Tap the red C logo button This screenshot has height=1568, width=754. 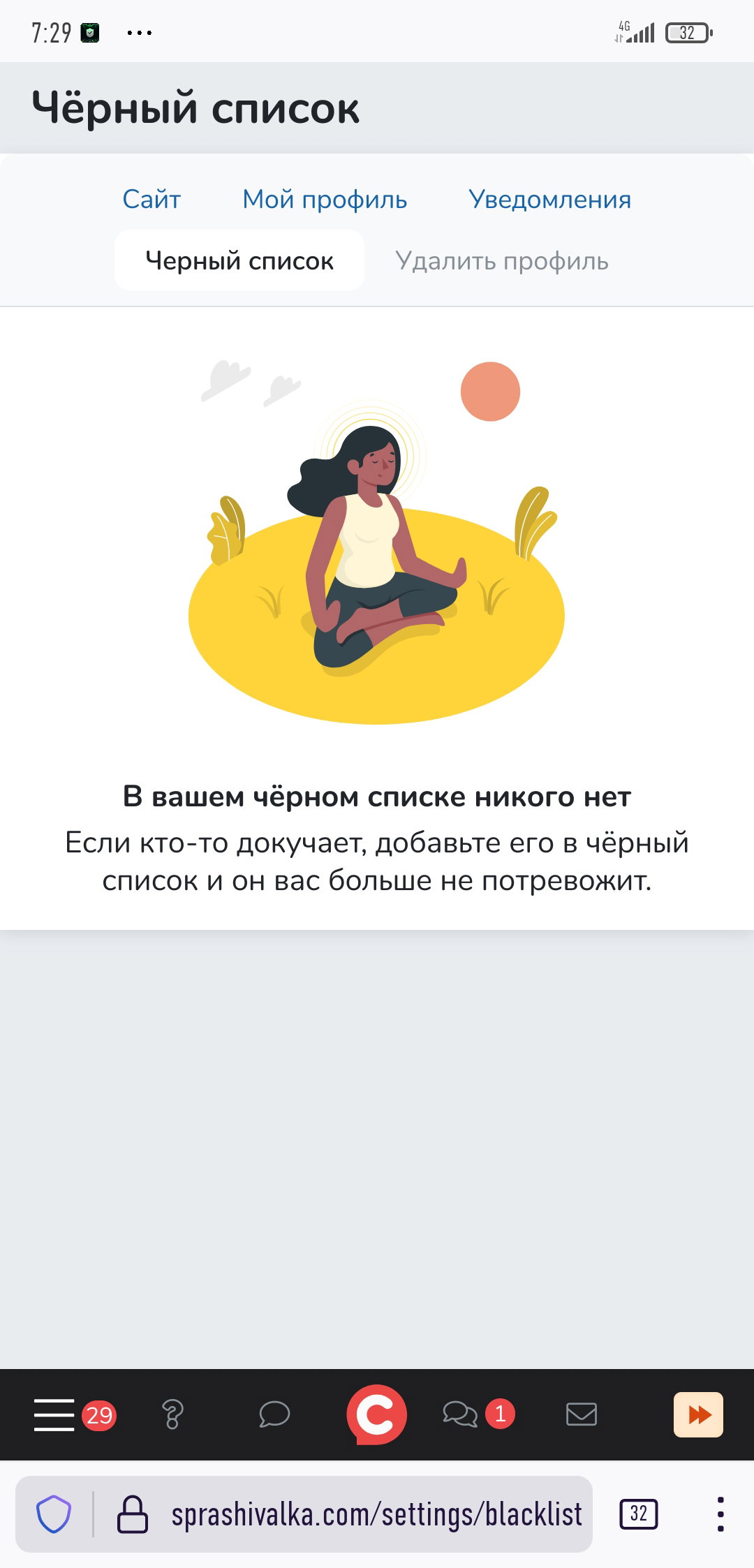(376, 1414)
